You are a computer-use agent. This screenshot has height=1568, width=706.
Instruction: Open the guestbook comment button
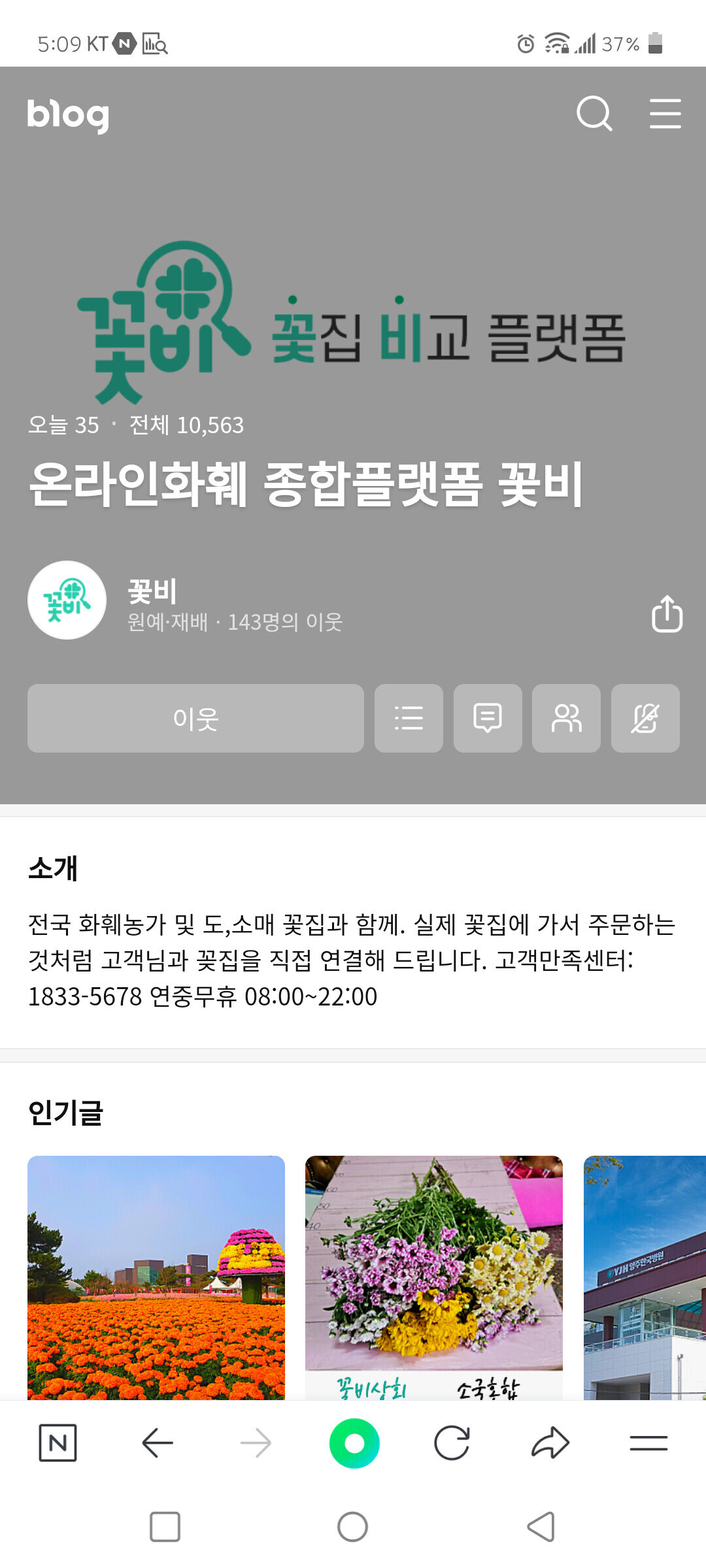[x=488, y=718]
